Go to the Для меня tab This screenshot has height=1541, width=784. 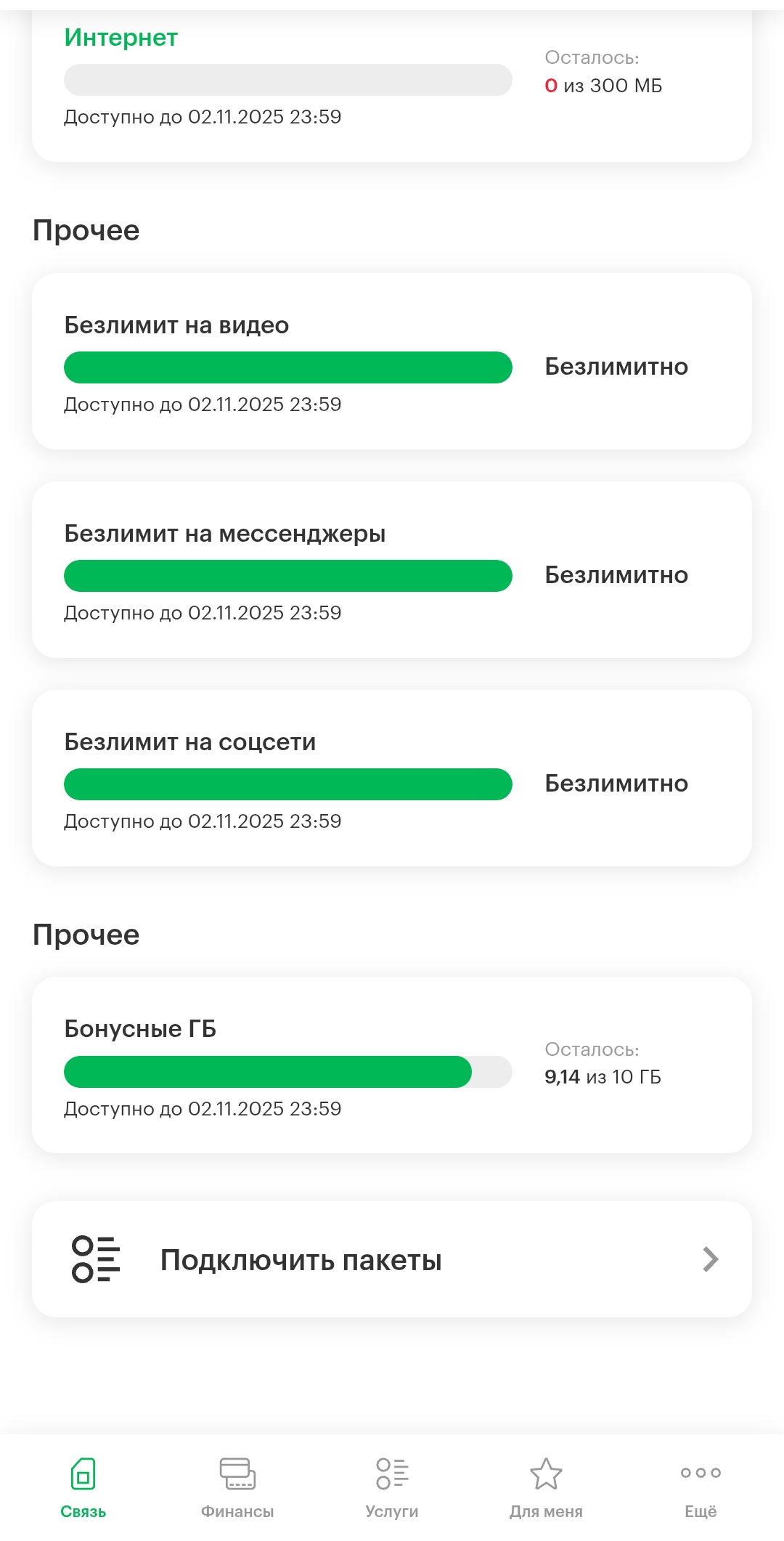546,1487
